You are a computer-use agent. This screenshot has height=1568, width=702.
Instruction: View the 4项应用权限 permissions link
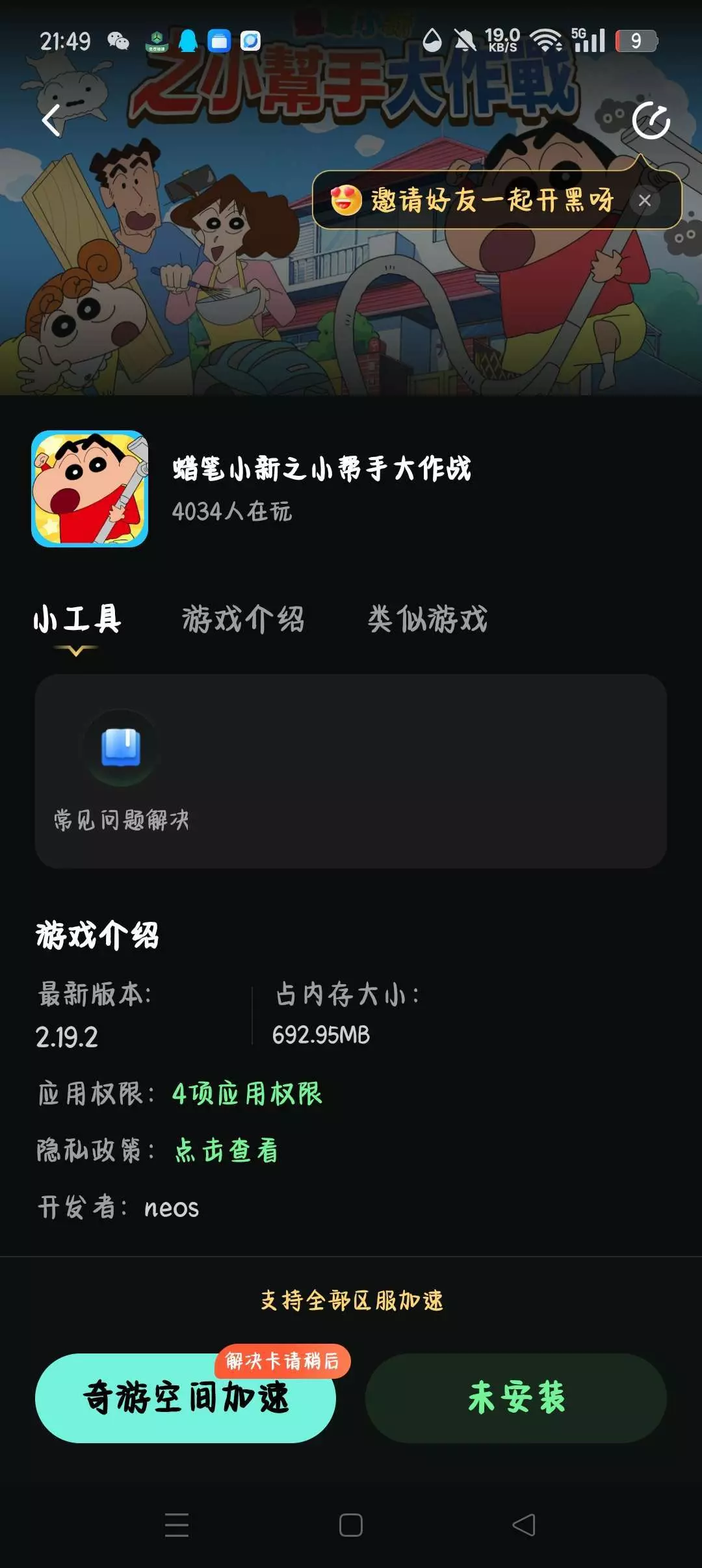coord(247,1093)
